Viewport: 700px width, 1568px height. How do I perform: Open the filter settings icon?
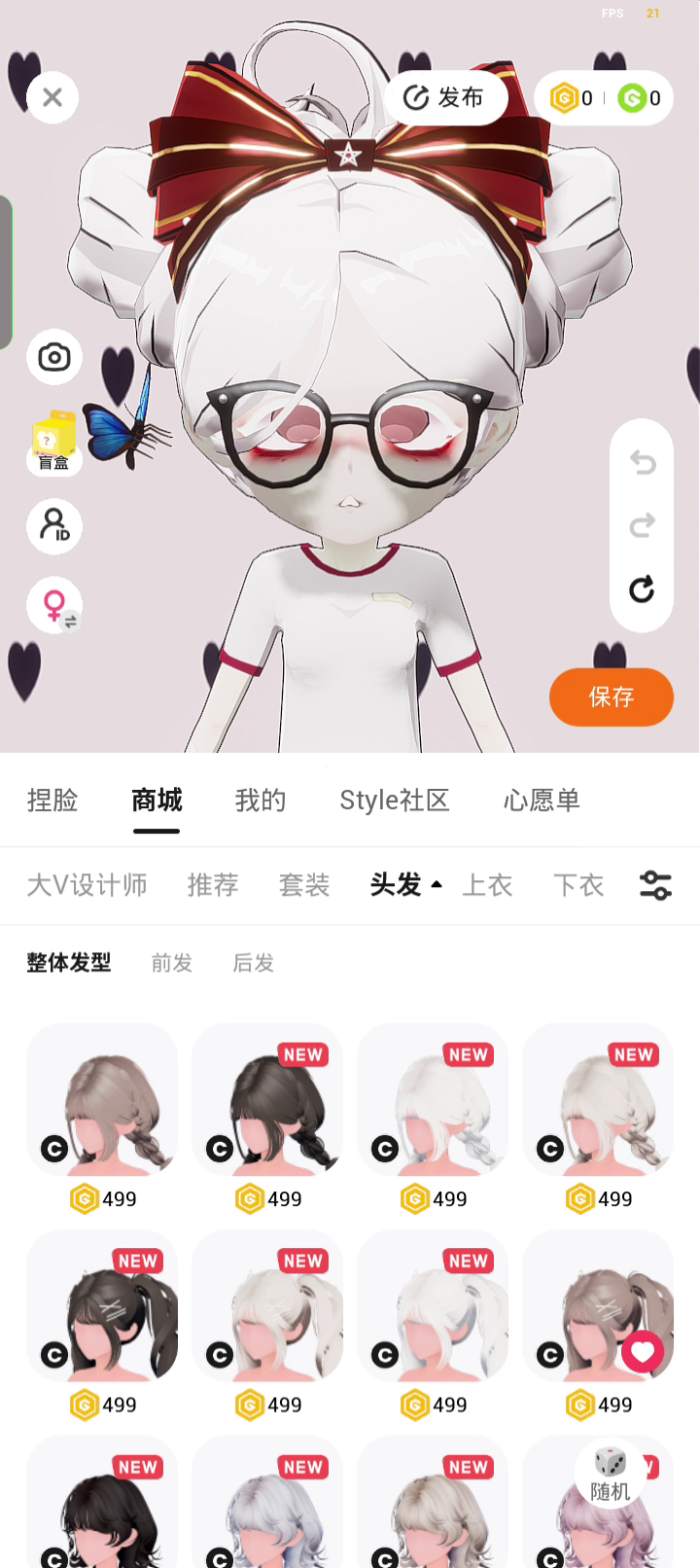point(655,885)
